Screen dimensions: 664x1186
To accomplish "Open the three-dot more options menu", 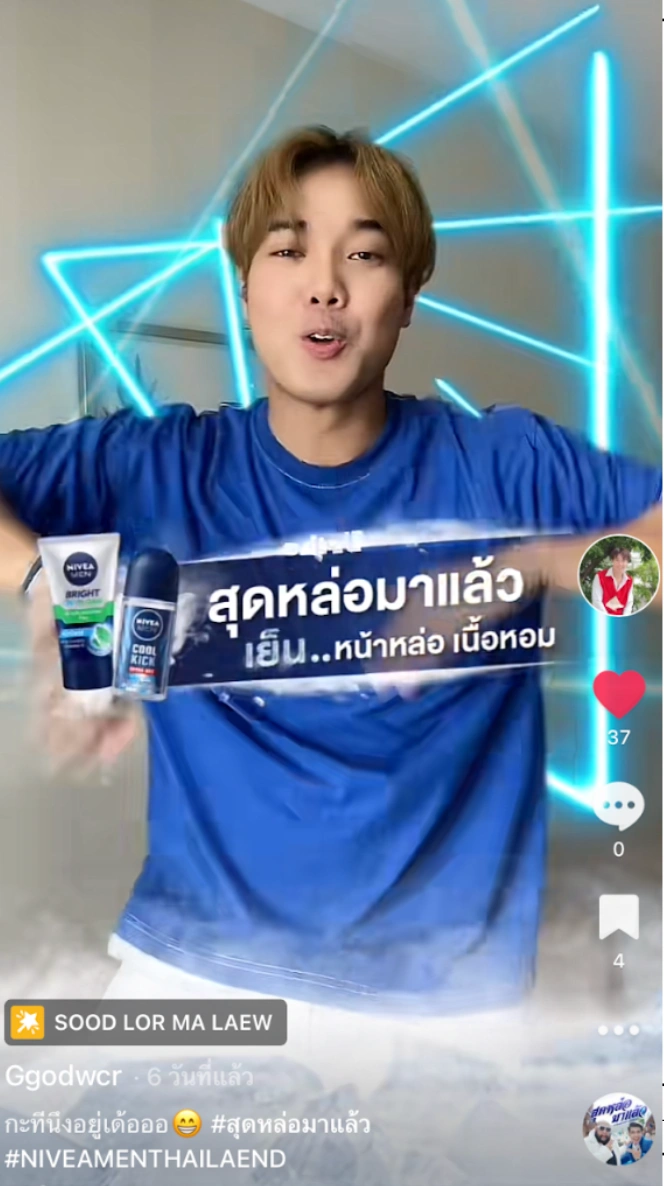I will tap(618, 1030).
